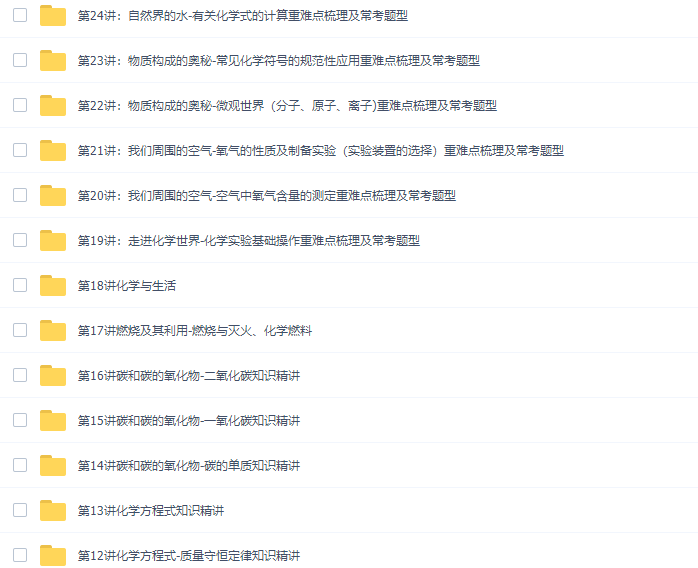Open folder 第22讲 微观世界（分子、原子、离子）

point(287,106)
